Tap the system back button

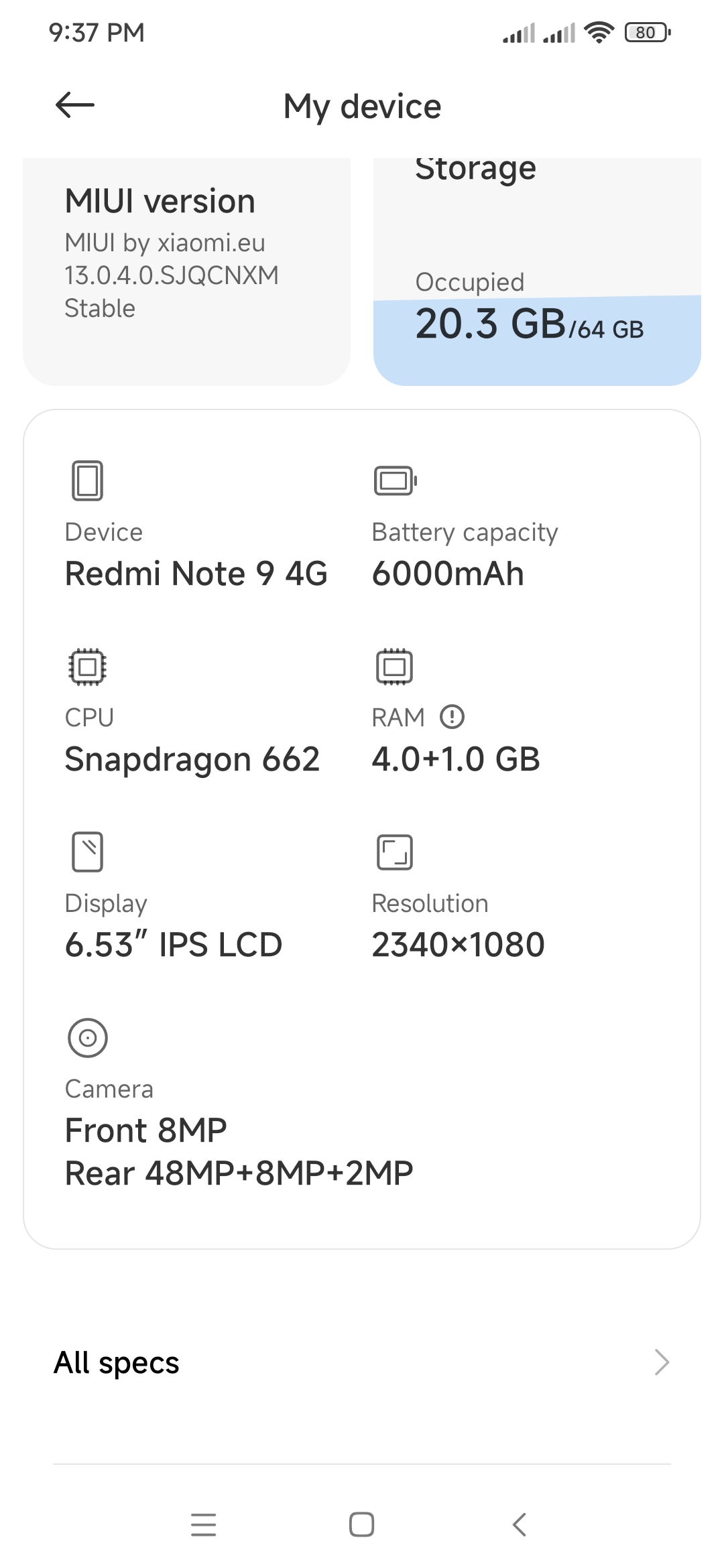point(520,1524)
